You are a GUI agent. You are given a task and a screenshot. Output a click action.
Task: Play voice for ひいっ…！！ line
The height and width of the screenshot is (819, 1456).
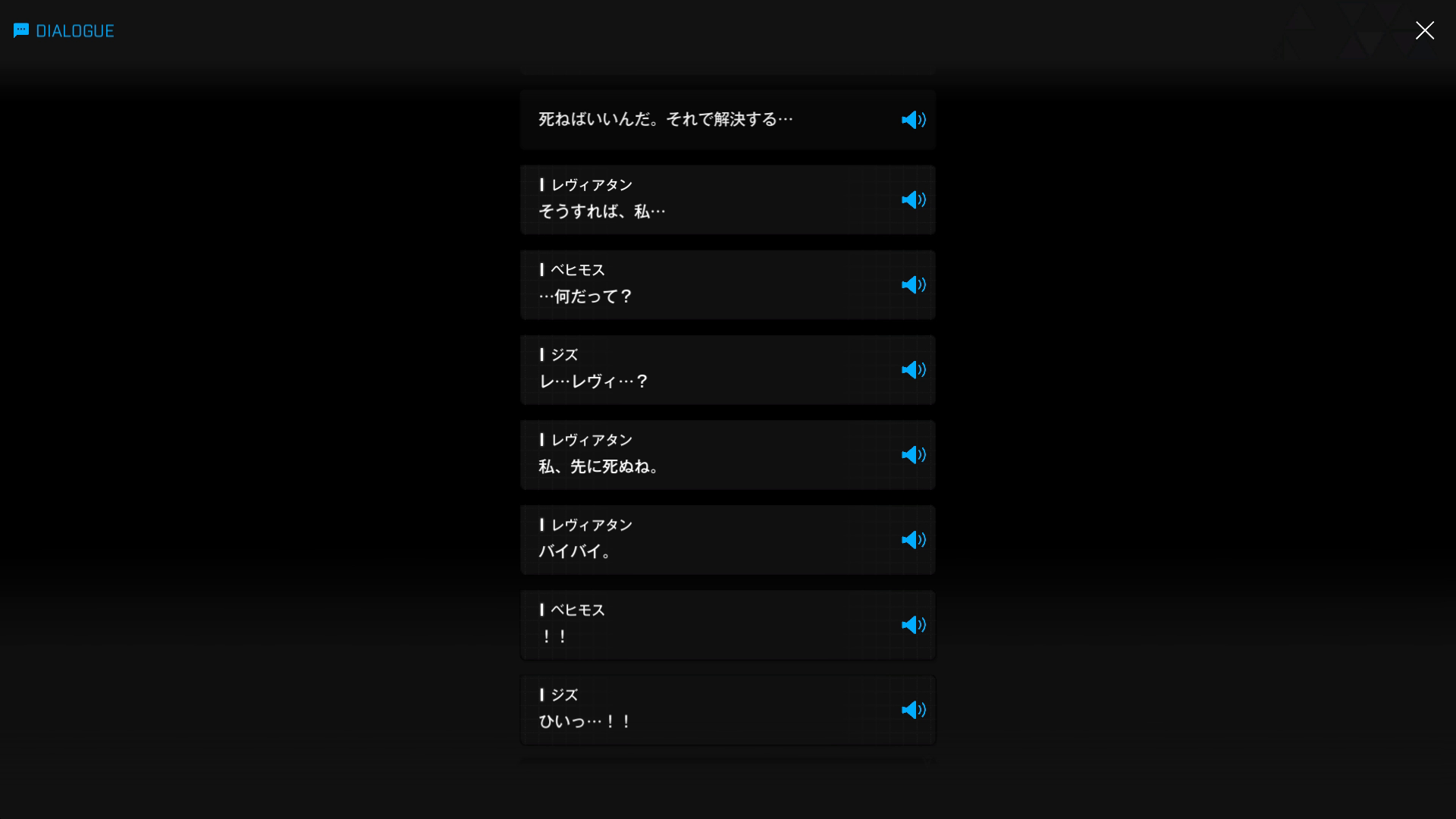coord(913,709)
